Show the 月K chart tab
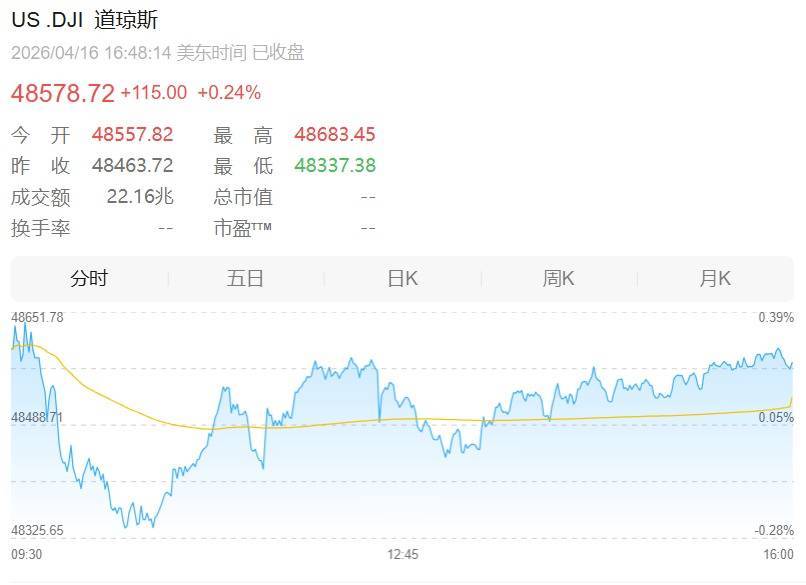This screenshot has height=585, width=806. [x=715, y=279]
